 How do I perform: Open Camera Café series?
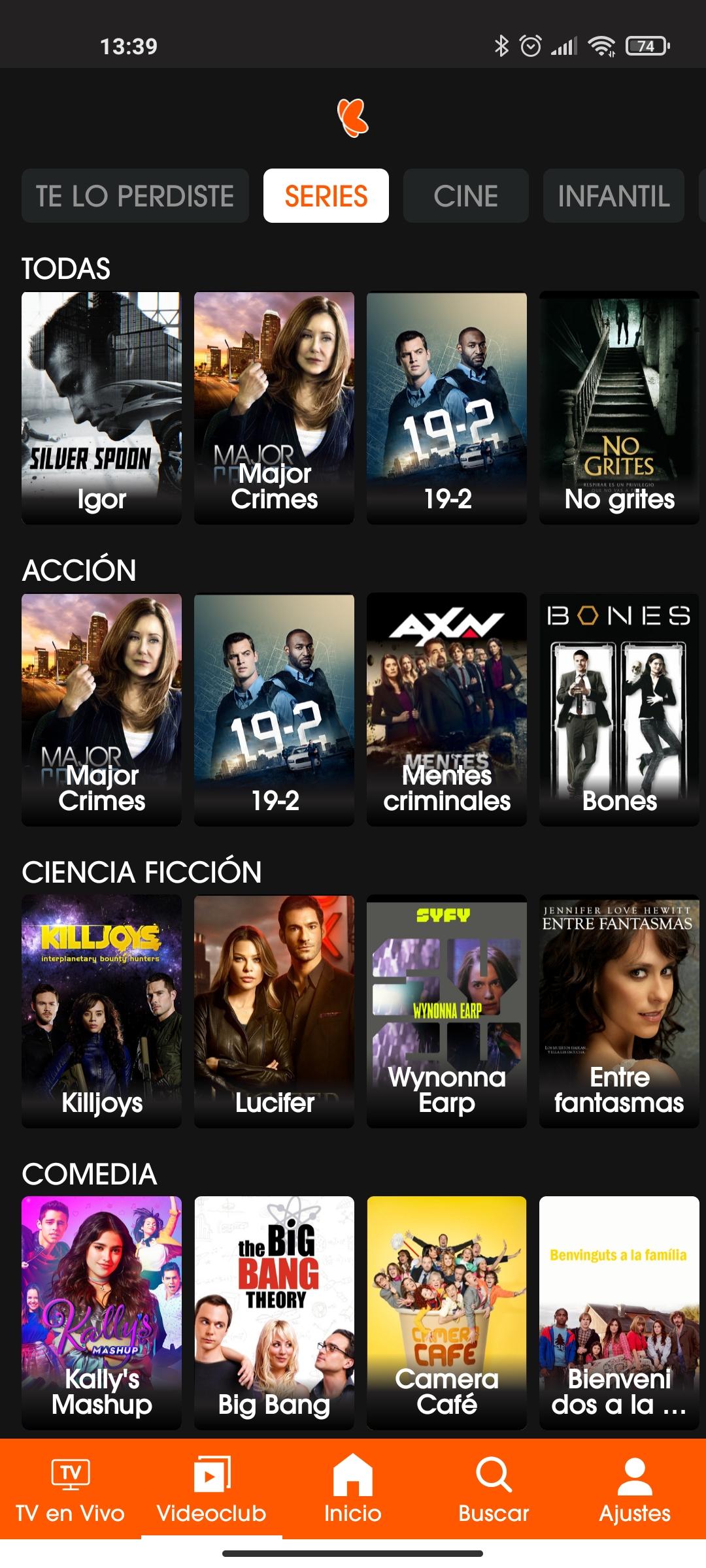click(446, 1313)
